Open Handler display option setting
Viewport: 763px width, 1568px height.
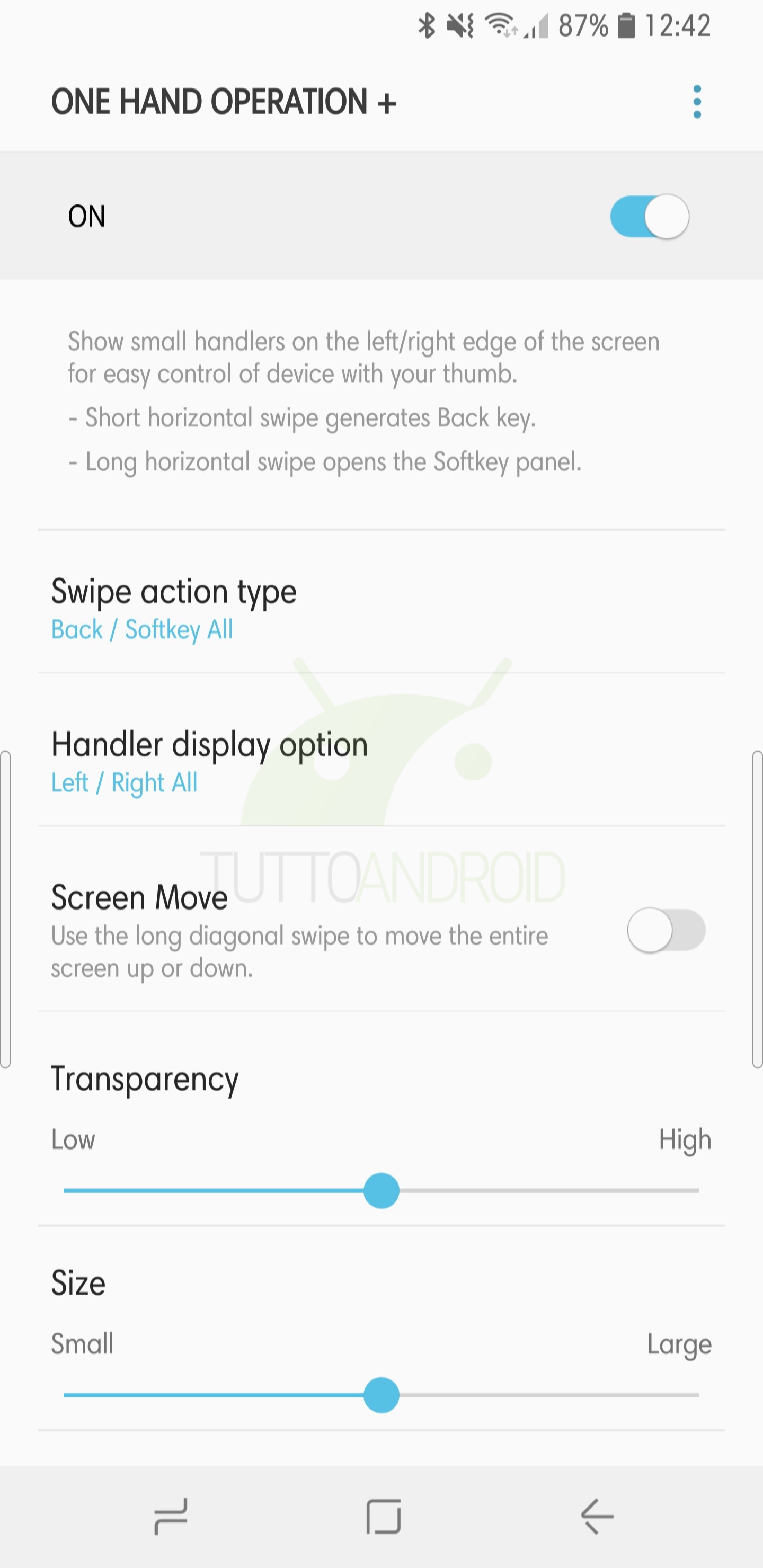(381, 762)
